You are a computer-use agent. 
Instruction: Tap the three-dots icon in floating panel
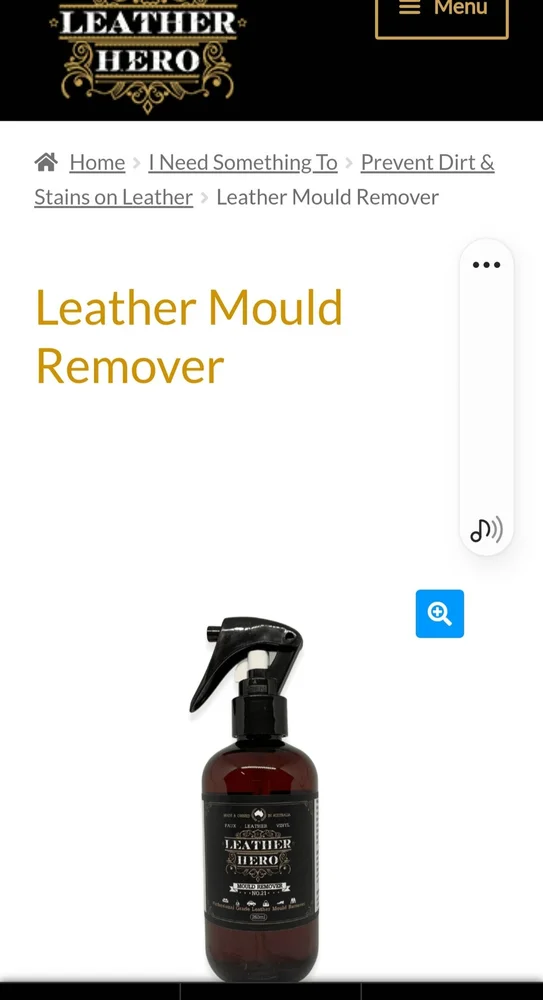click(486, 265)
